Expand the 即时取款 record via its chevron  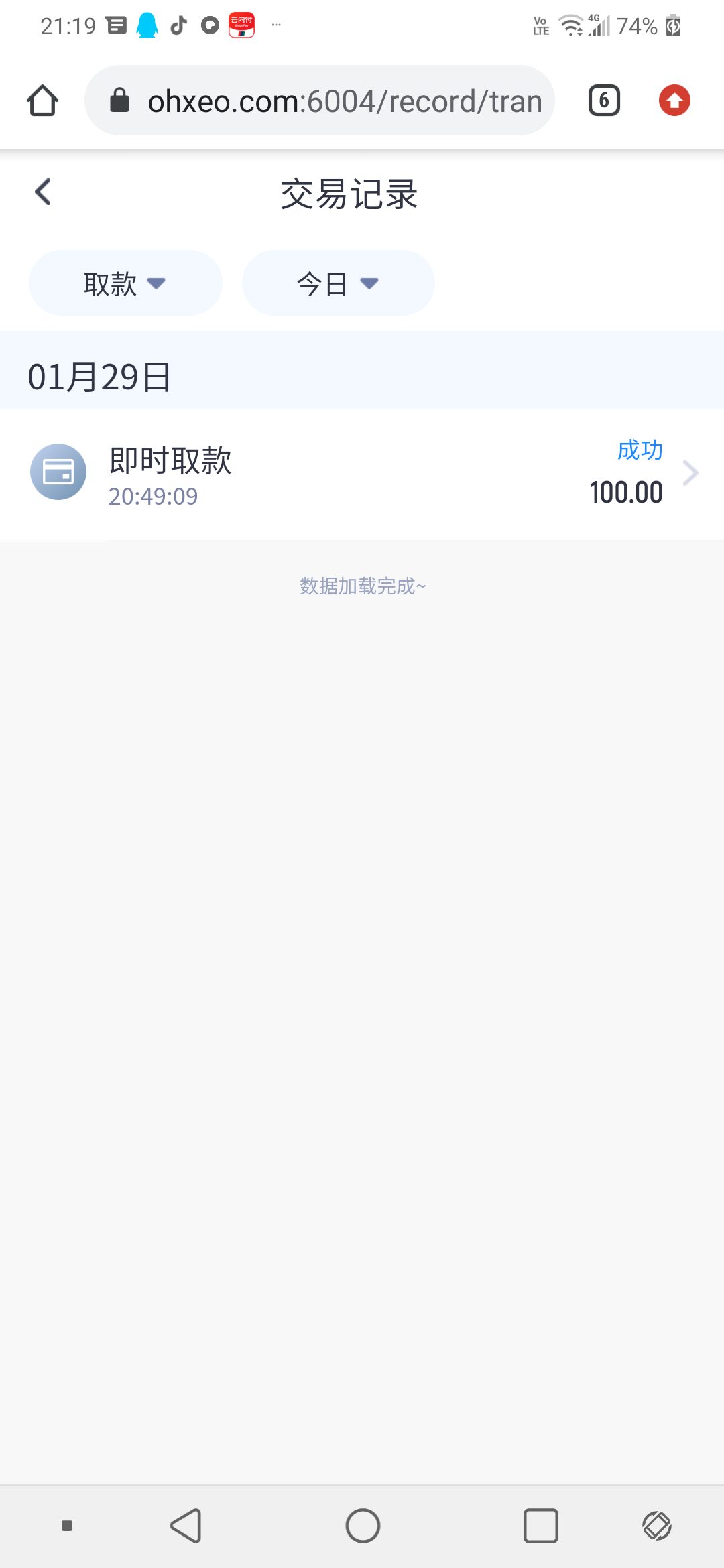[690, 472]
